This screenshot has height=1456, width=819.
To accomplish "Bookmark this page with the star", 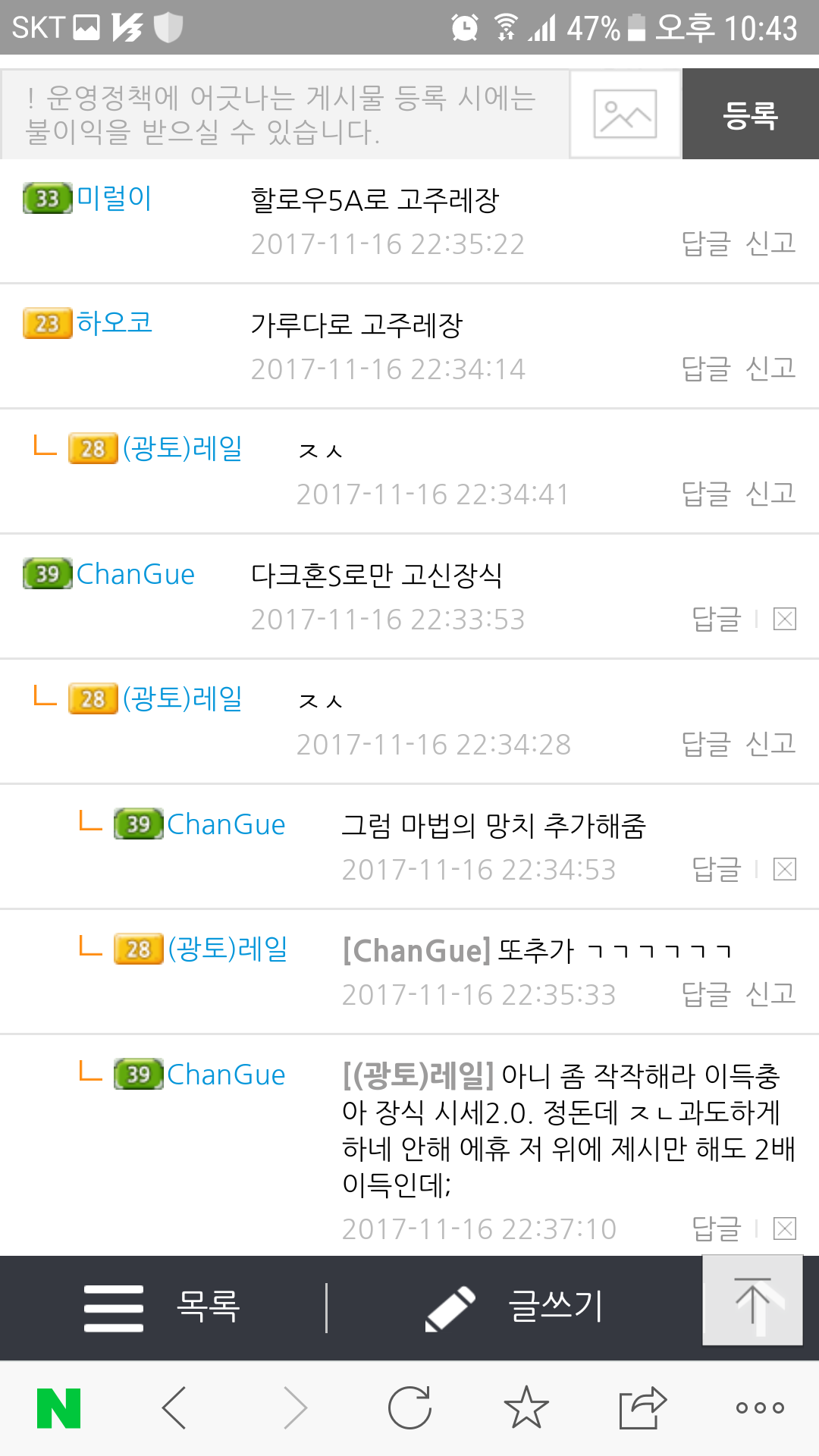I will (526, 1408).
